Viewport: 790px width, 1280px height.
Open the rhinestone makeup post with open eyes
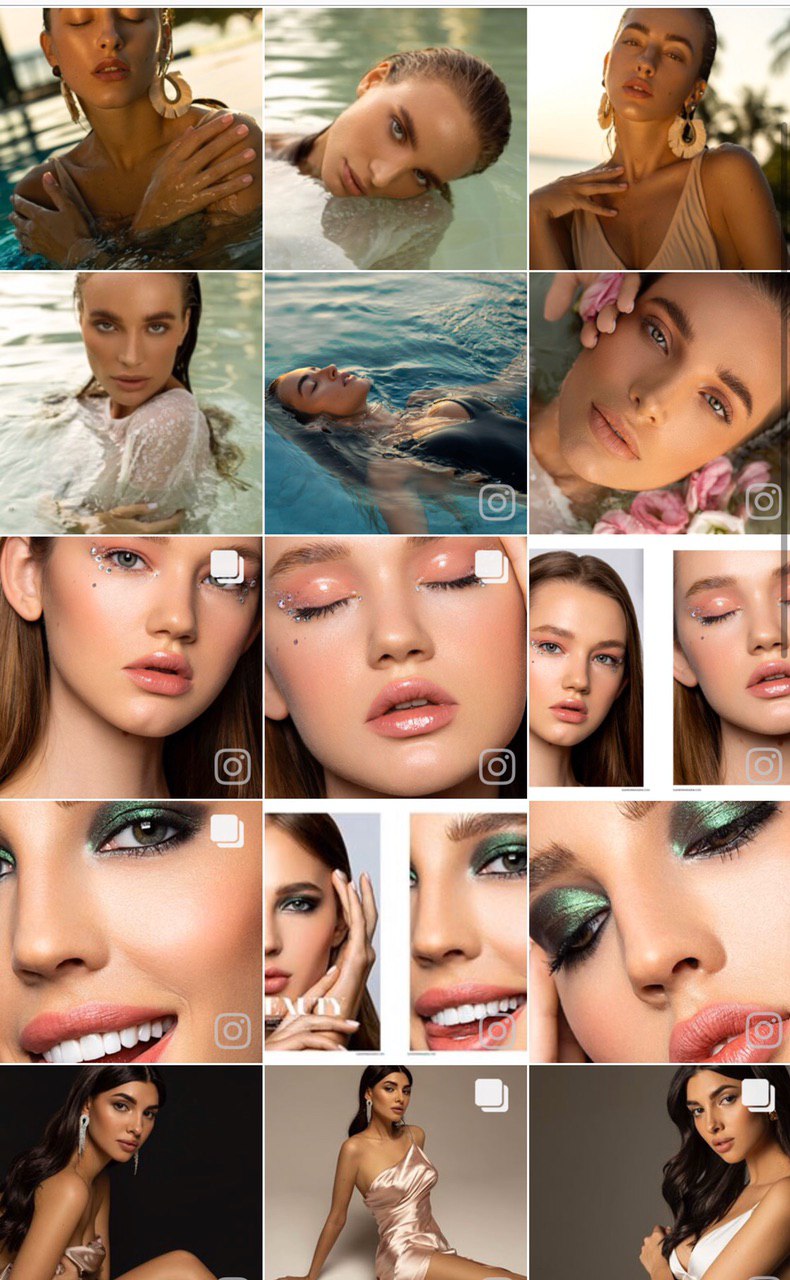(131, 667)
